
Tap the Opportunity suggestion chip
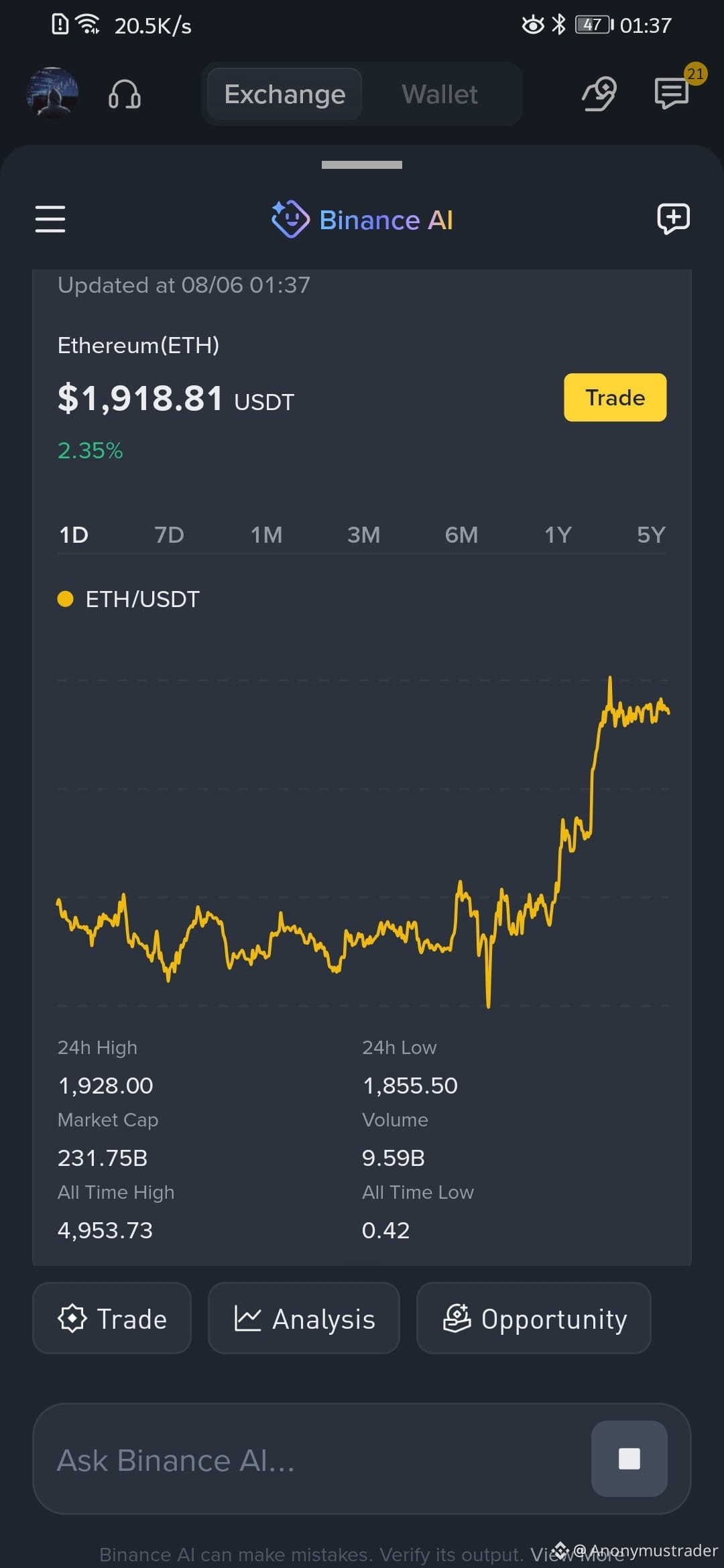(534, 1318)
